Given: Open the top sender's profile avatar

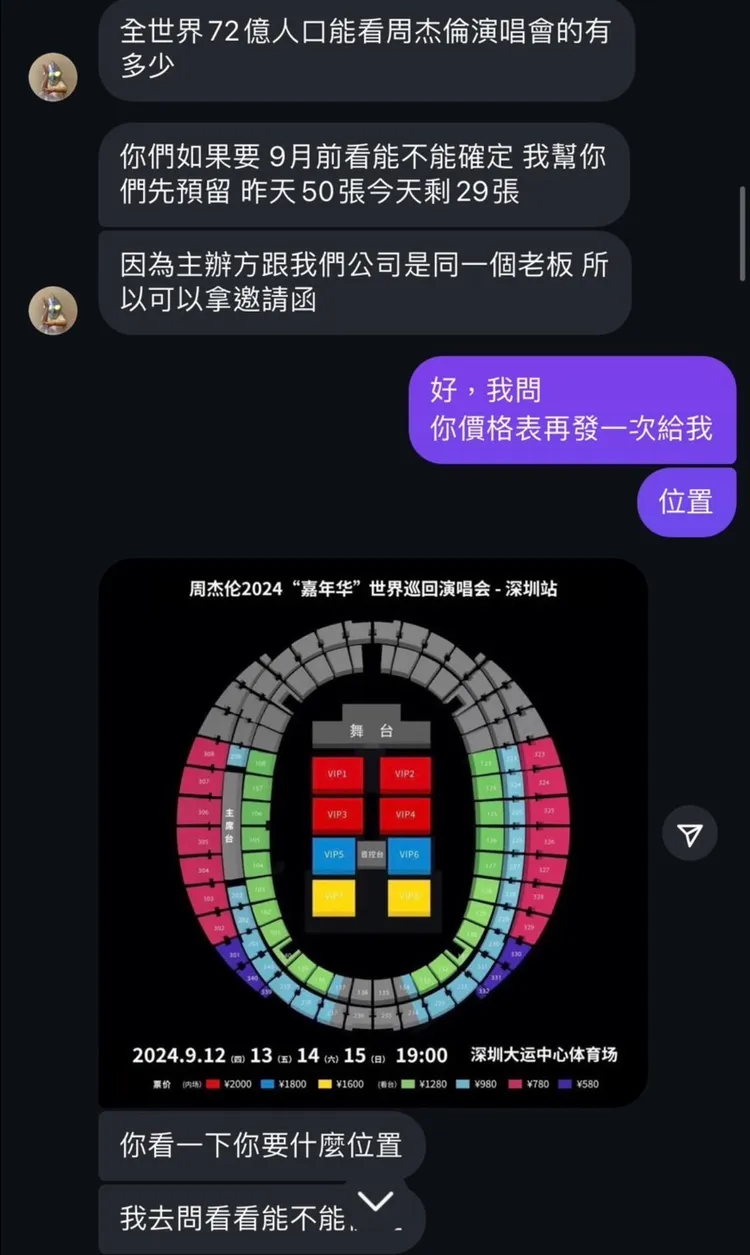Looking at the screenshot, I should coord(51,76).
